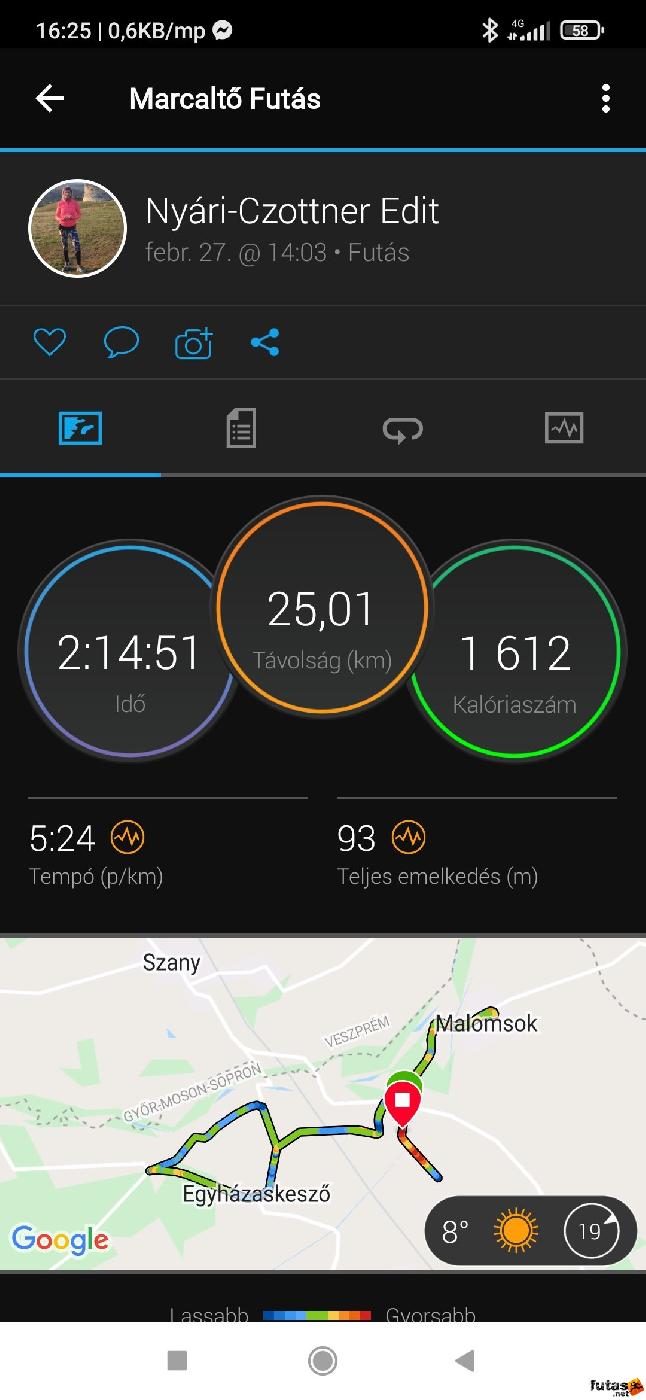
Task: Open the three-dot overflow menu
Action: pos(605,98)
